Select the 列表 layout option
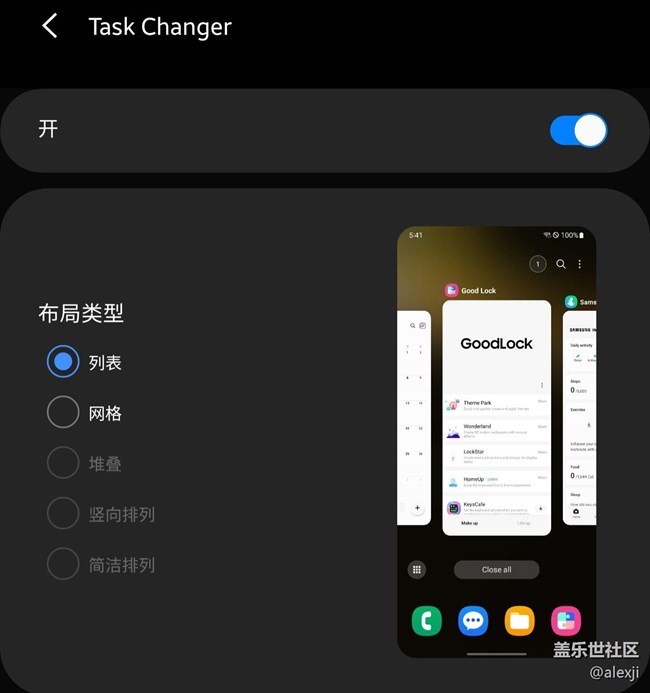Viewport: 650px width, 693px height. [x=63, y=362]
